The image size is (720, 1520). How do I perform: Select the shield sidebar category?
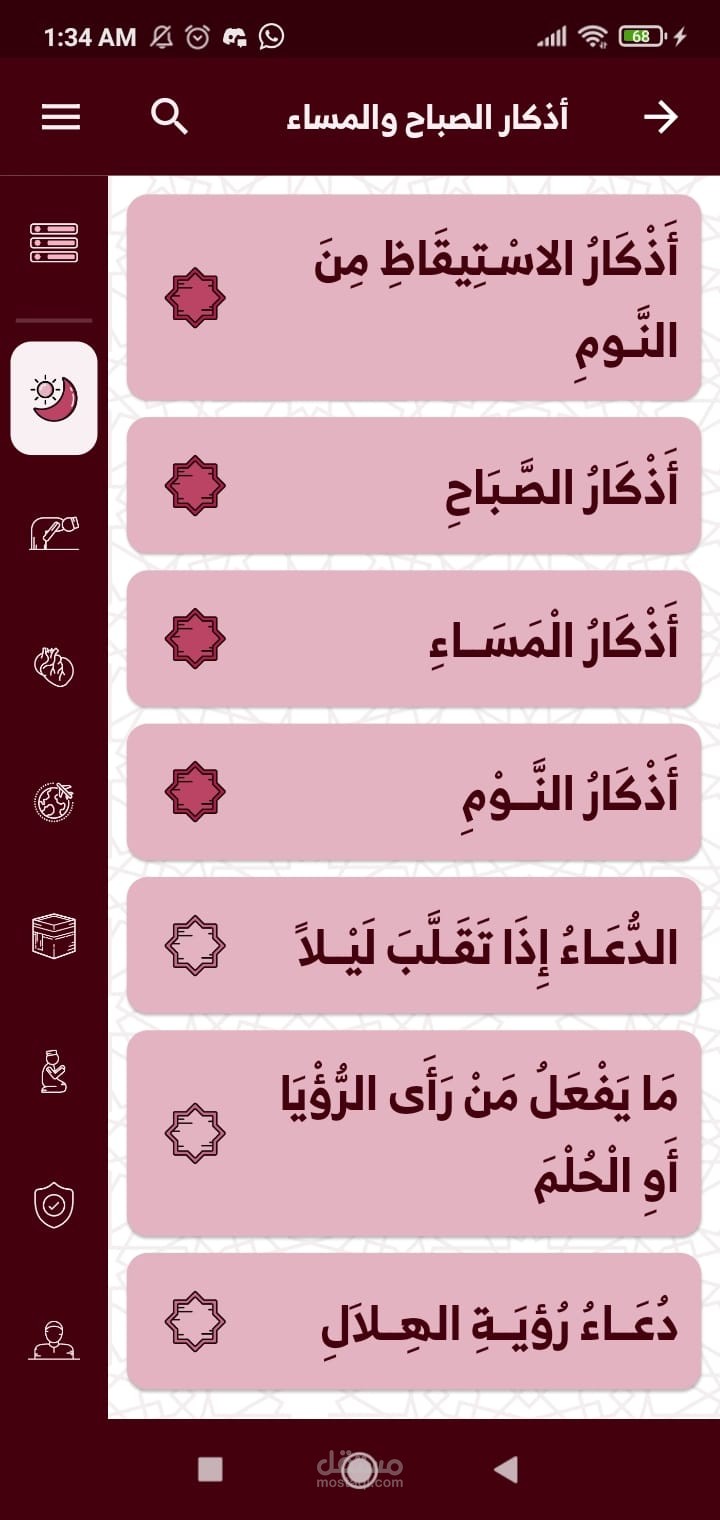pos(54,1206)
